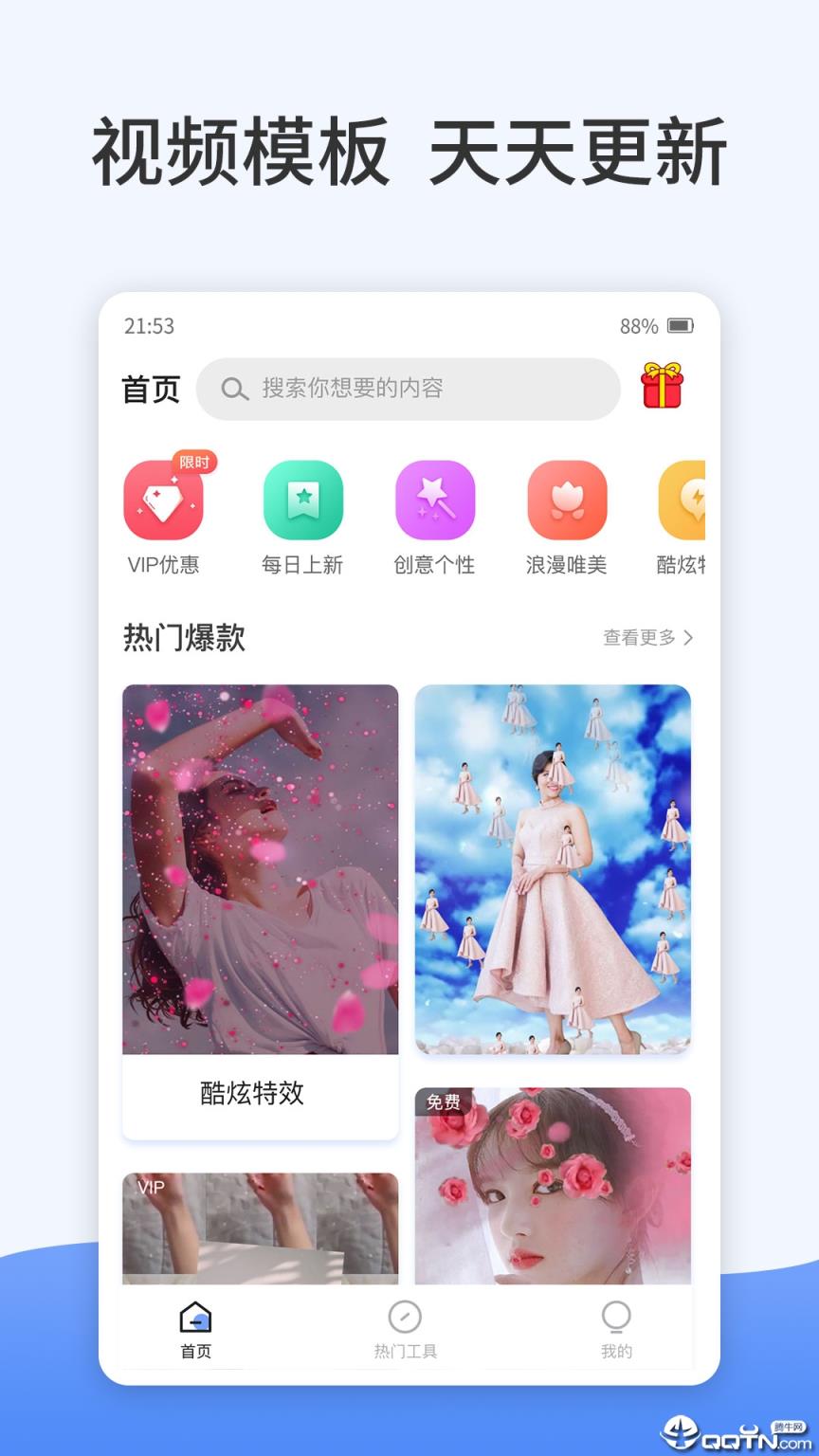Open the VIP优惠 discount icon
This screenshot has height=1456, width=819.
tap(164, 502)
